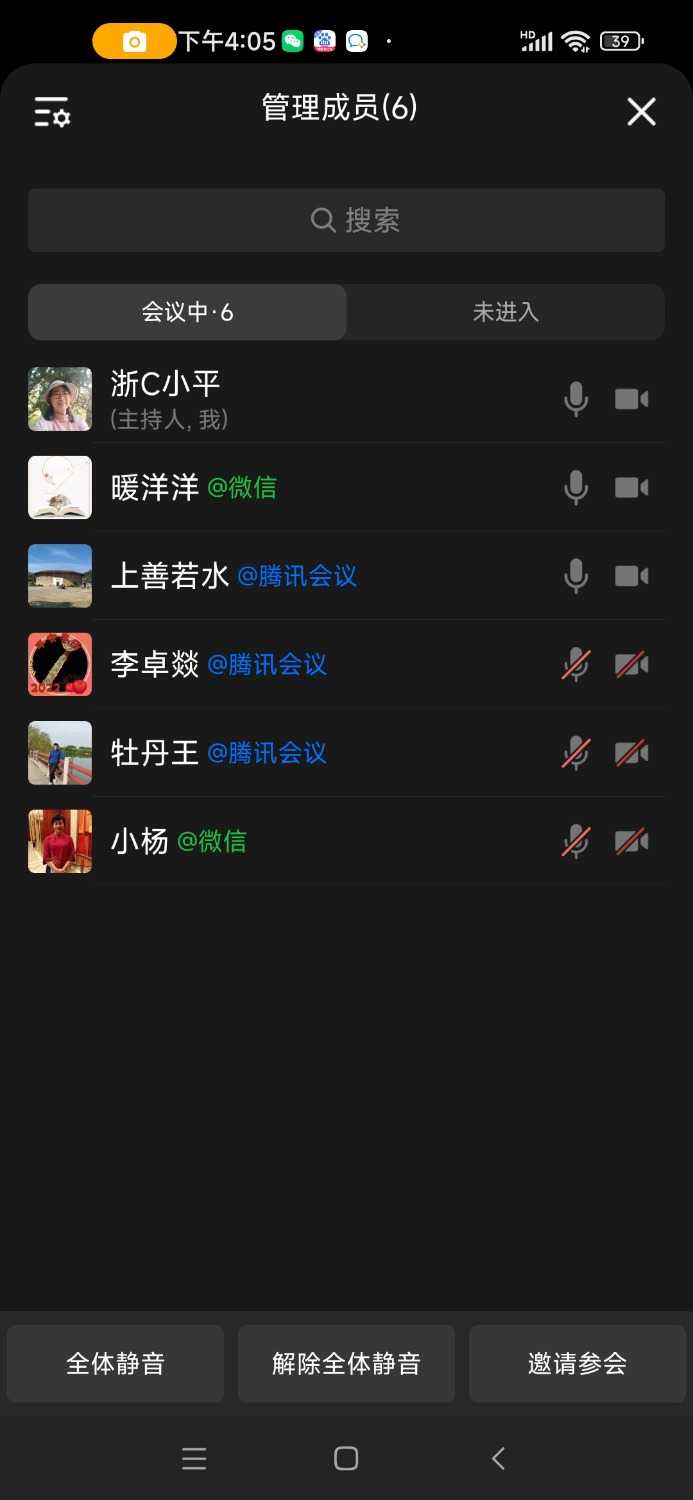Screen dimensions: 693x1500
Task: Mute 暖洋洋's microphone
Action: [576, 488]
